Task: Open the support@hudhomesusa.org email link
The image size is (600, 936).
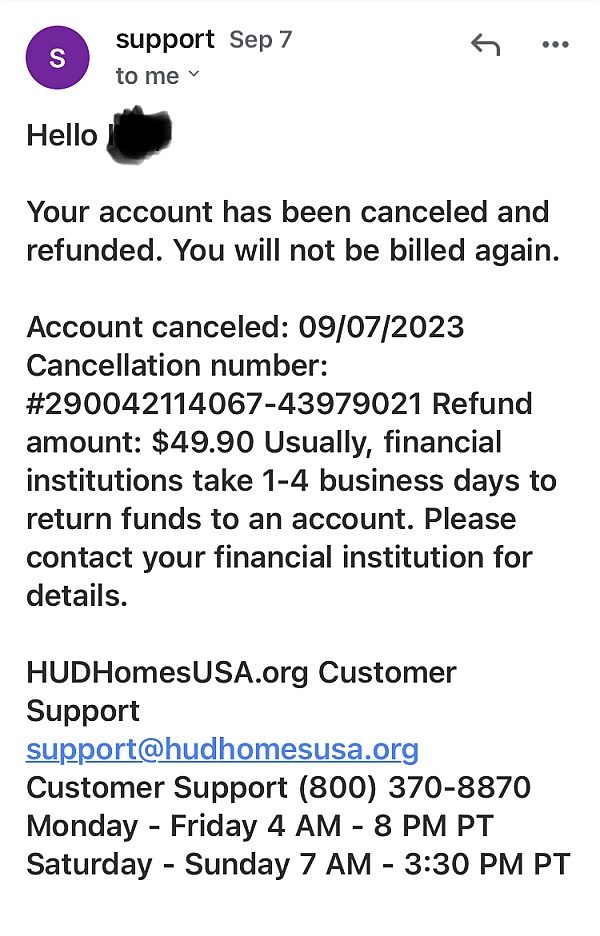Action: [222, 749]
